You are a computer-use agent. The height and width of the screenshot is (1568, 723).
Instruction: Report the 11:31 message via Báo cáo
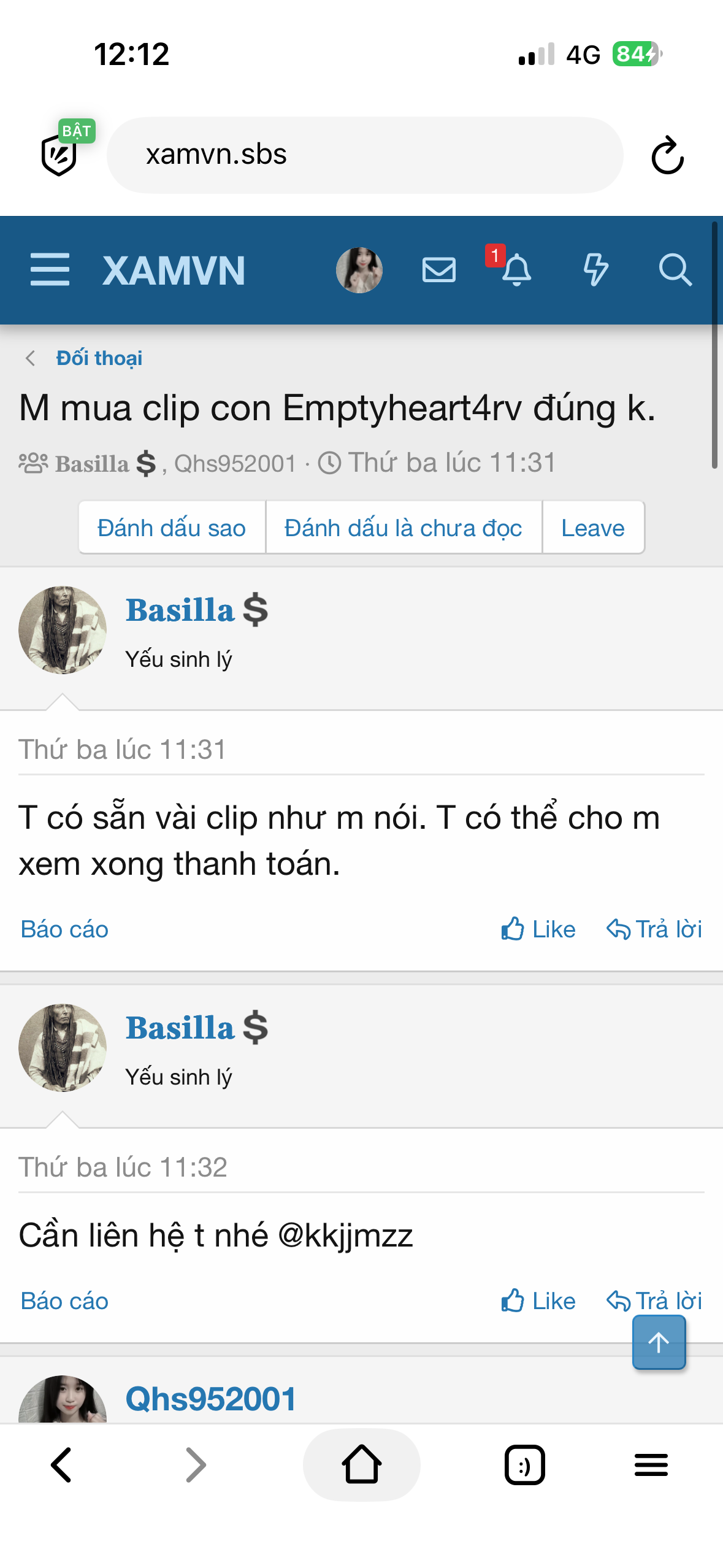coord(64,929)
